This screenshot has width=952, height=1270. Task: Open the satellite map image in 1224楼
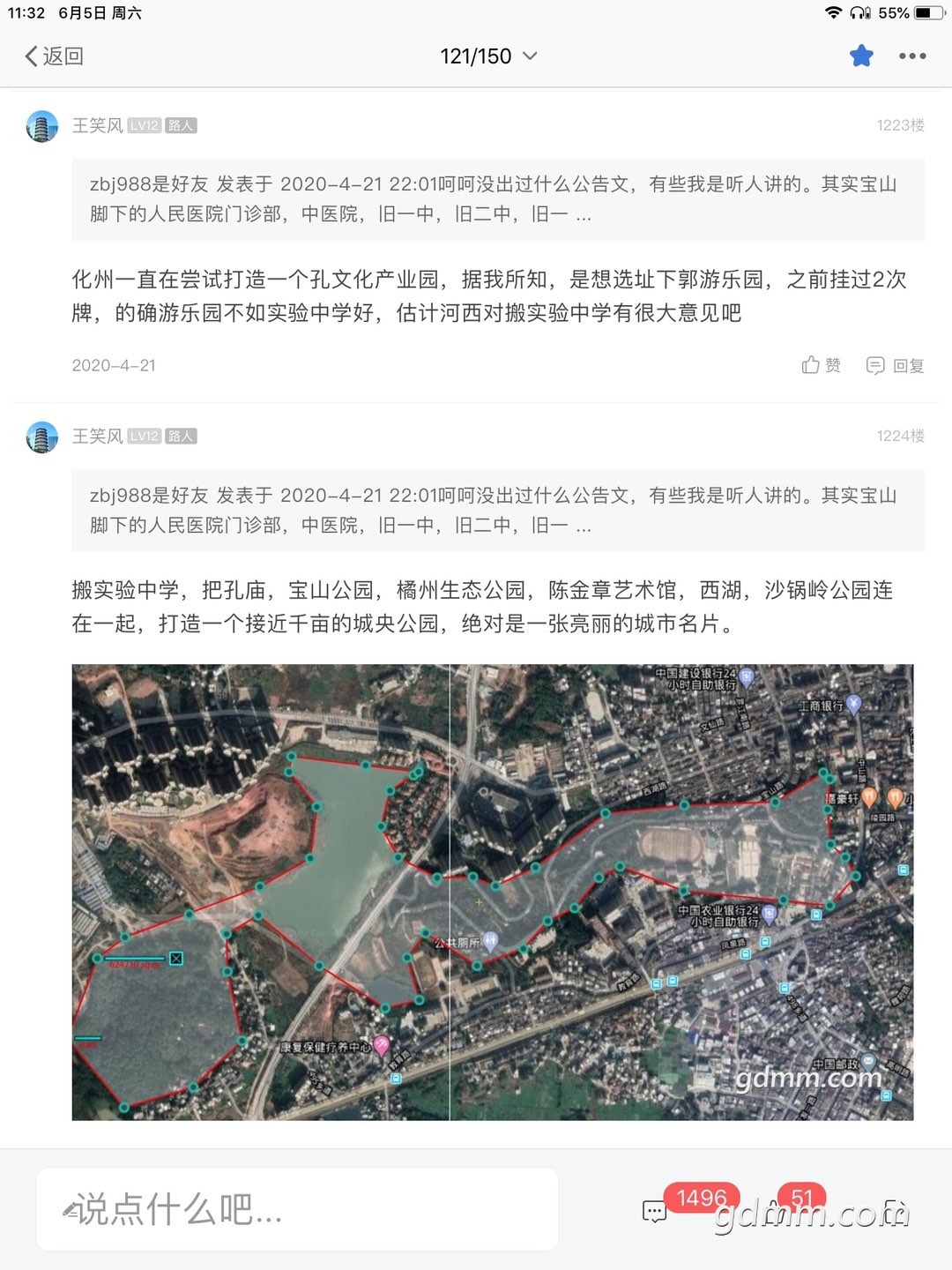point(492,892)
